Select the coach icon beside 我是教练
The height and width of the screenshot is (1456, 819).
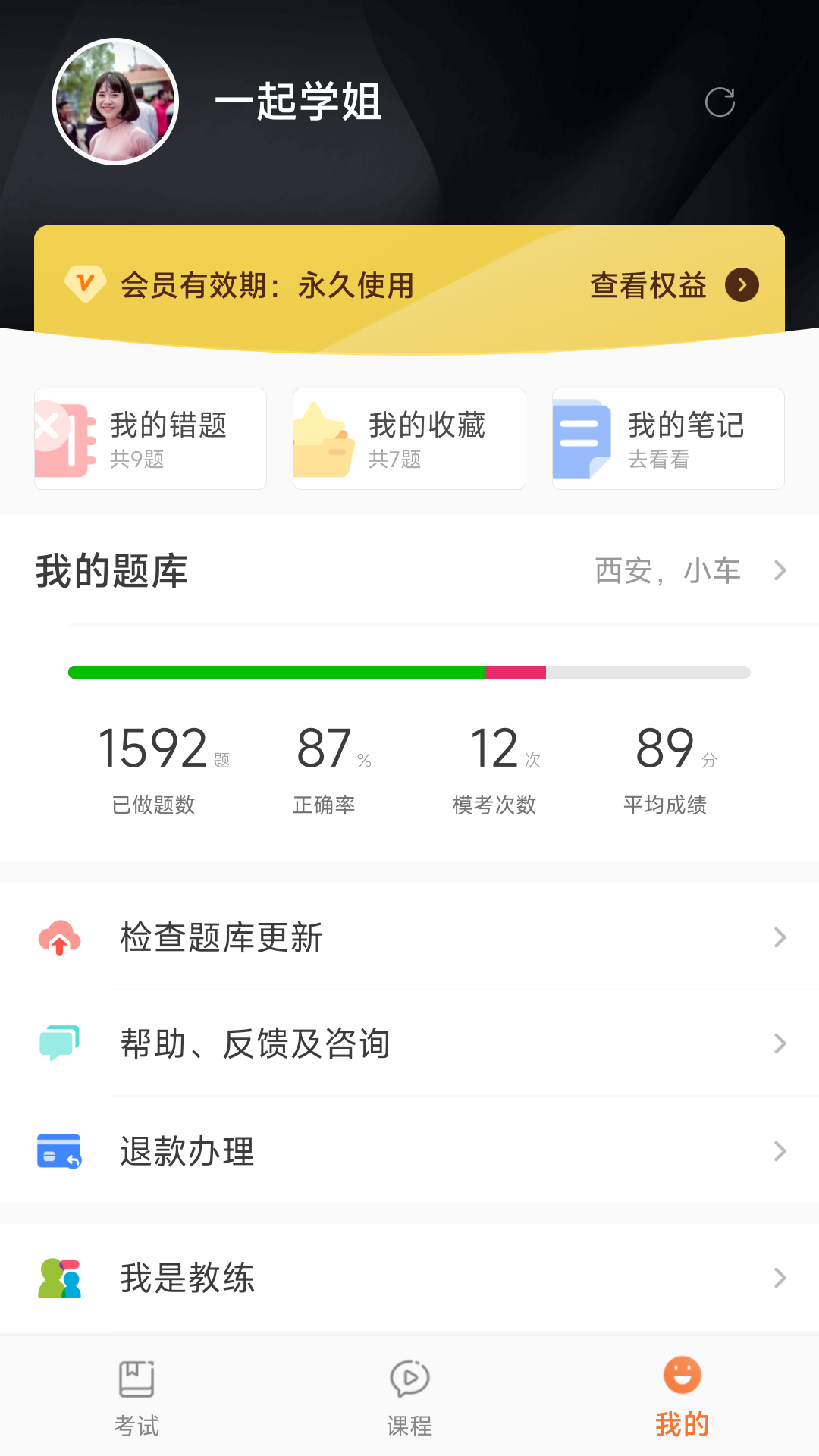point(60,1278)
